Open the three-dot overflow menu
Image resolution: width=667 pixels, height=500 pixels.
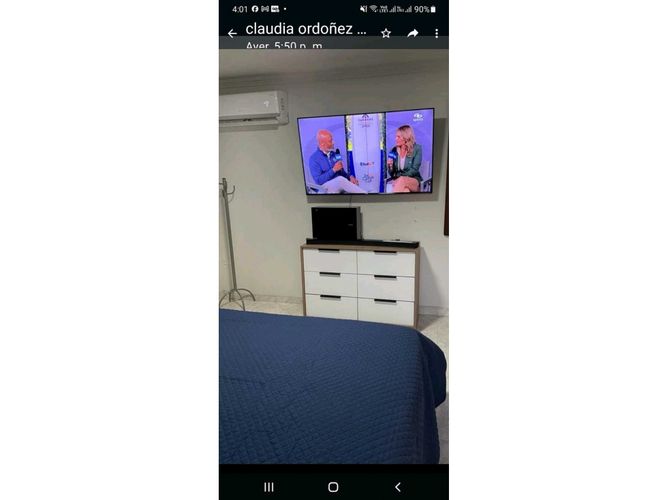tap(436, 33)
